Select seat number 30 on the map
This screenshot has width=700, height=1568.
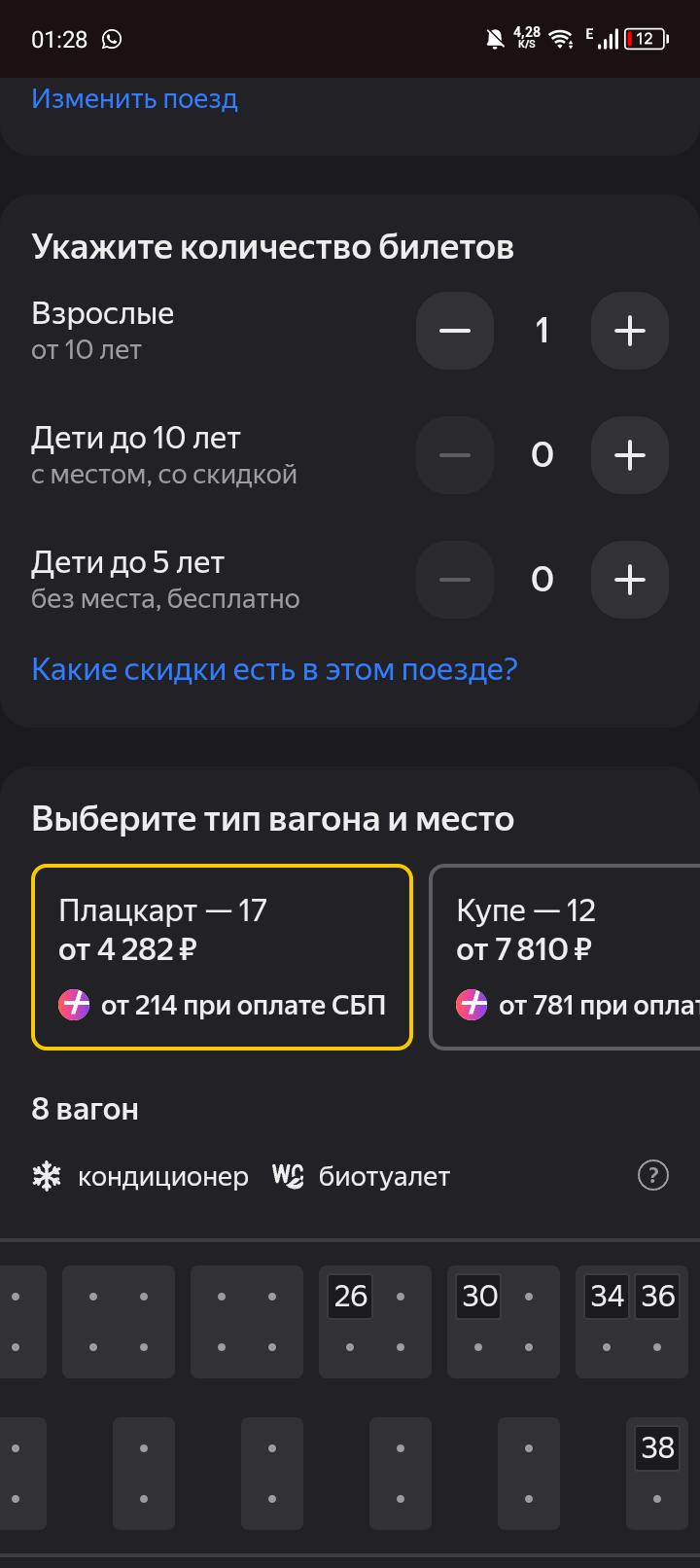(477, 1296)
